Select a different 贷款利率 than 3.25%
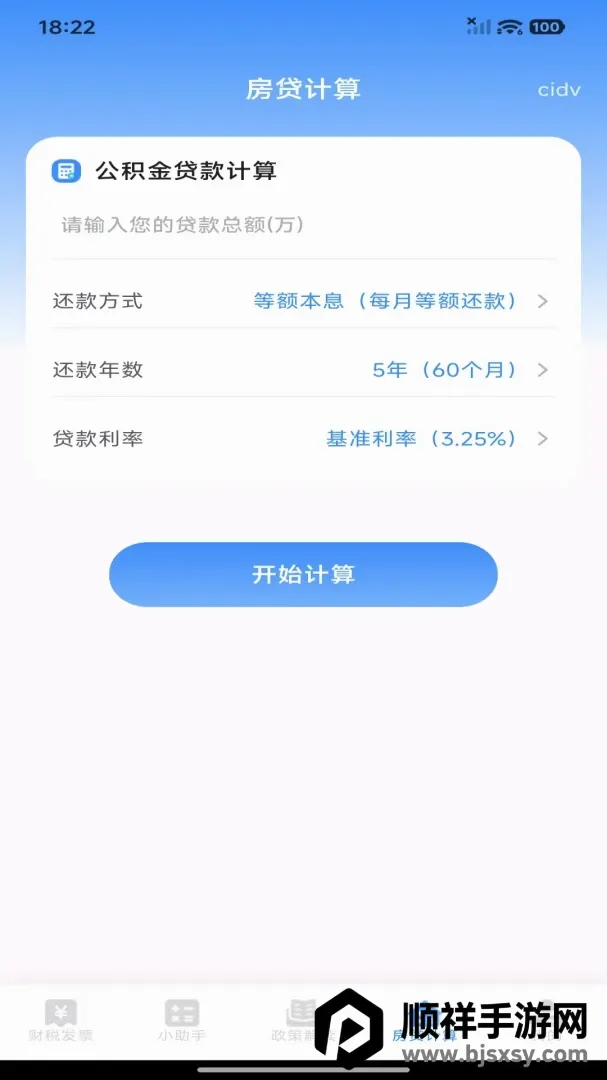Screen dimensions: 607x1080 click(x=303, y=439)
